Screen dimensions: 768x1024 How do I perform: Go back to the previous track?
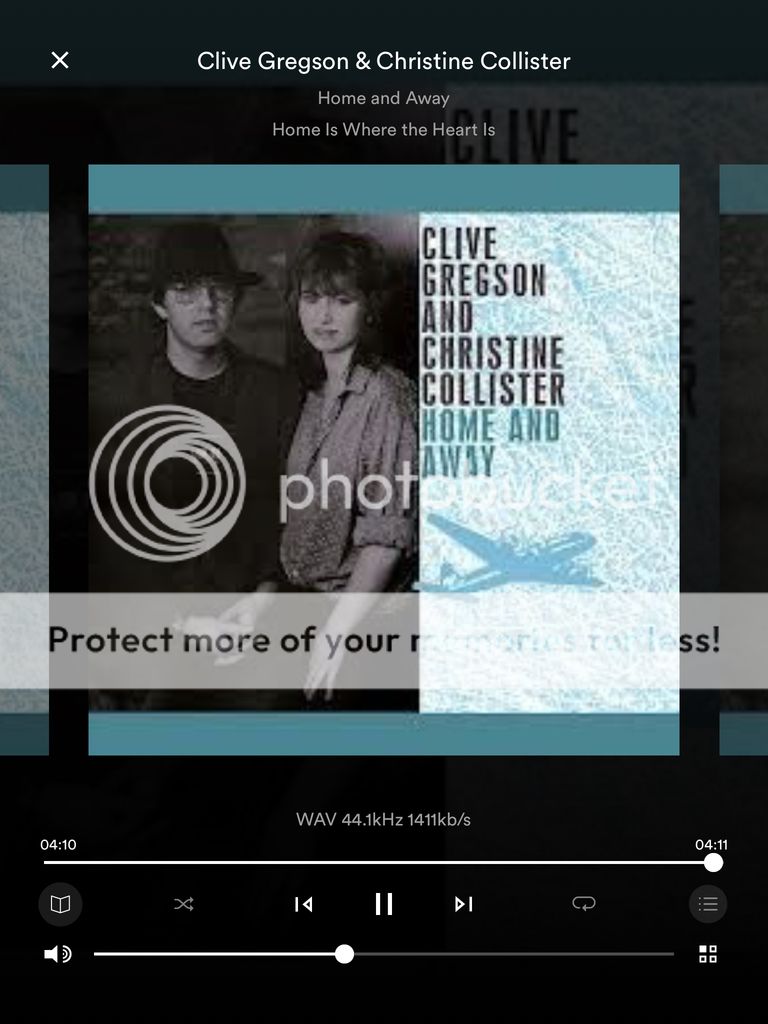pos(303,904)
